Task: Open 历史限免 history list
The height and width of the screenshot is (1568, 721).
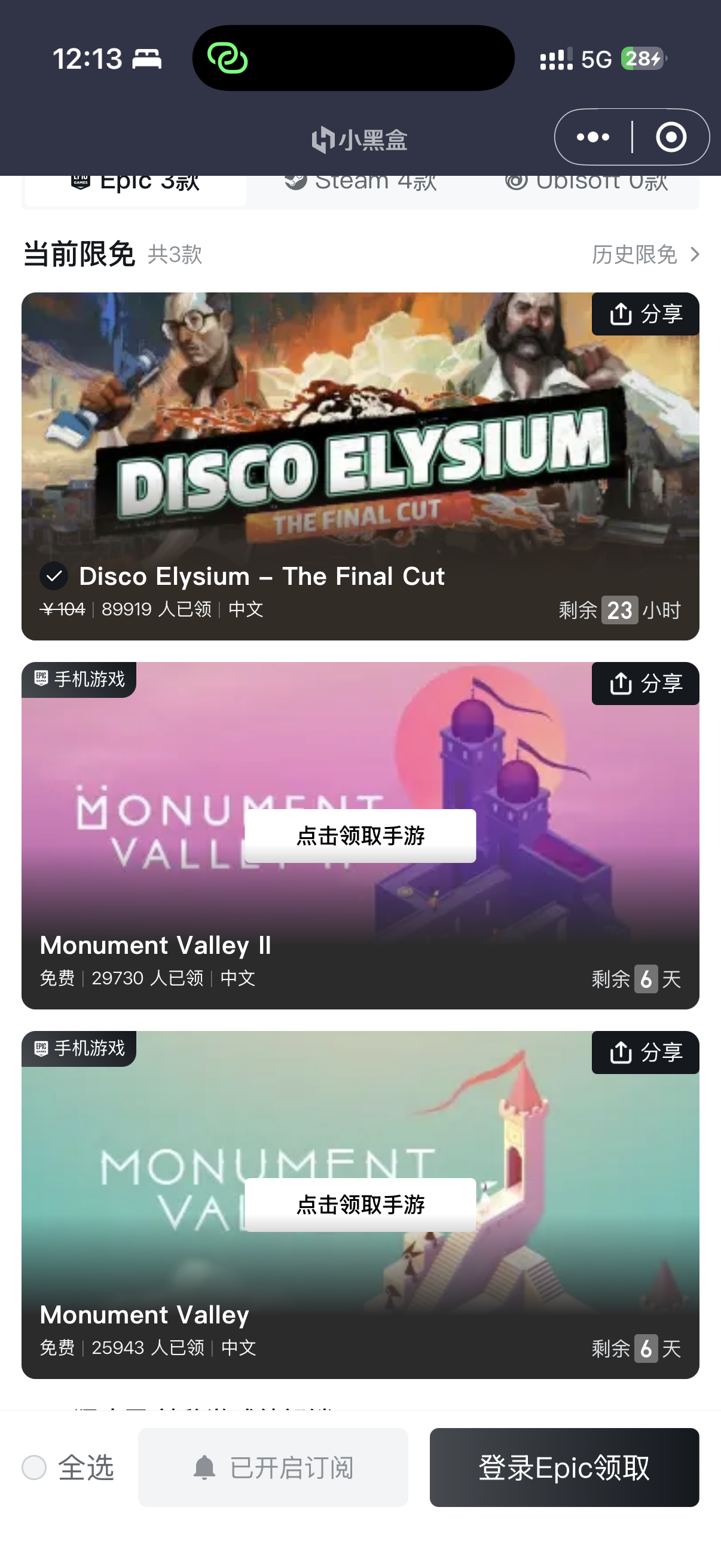Action: (645, 254)
